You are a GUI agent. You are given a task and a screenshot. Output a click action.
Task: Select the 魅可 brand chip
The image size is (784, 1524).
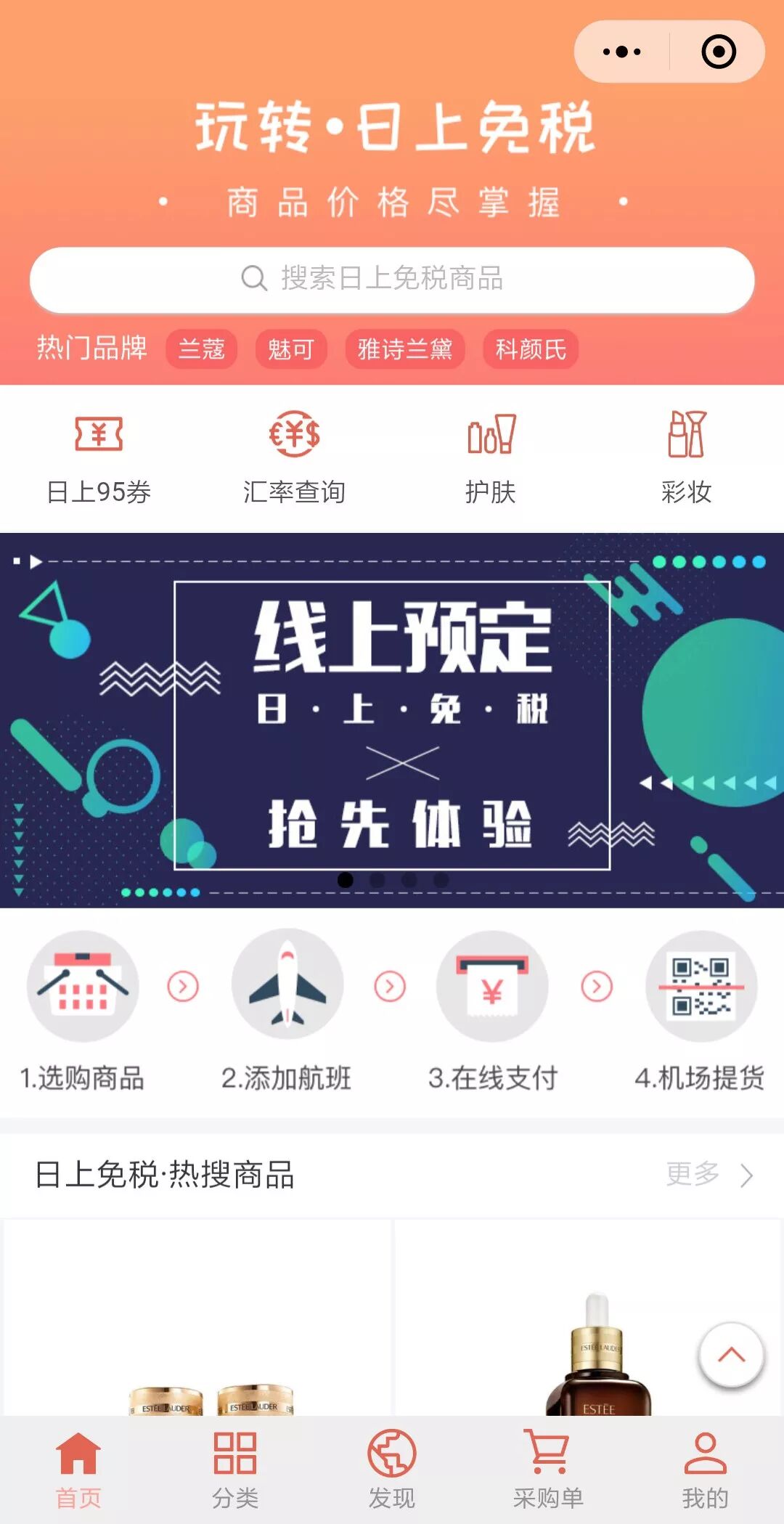[x=290, y=349]
